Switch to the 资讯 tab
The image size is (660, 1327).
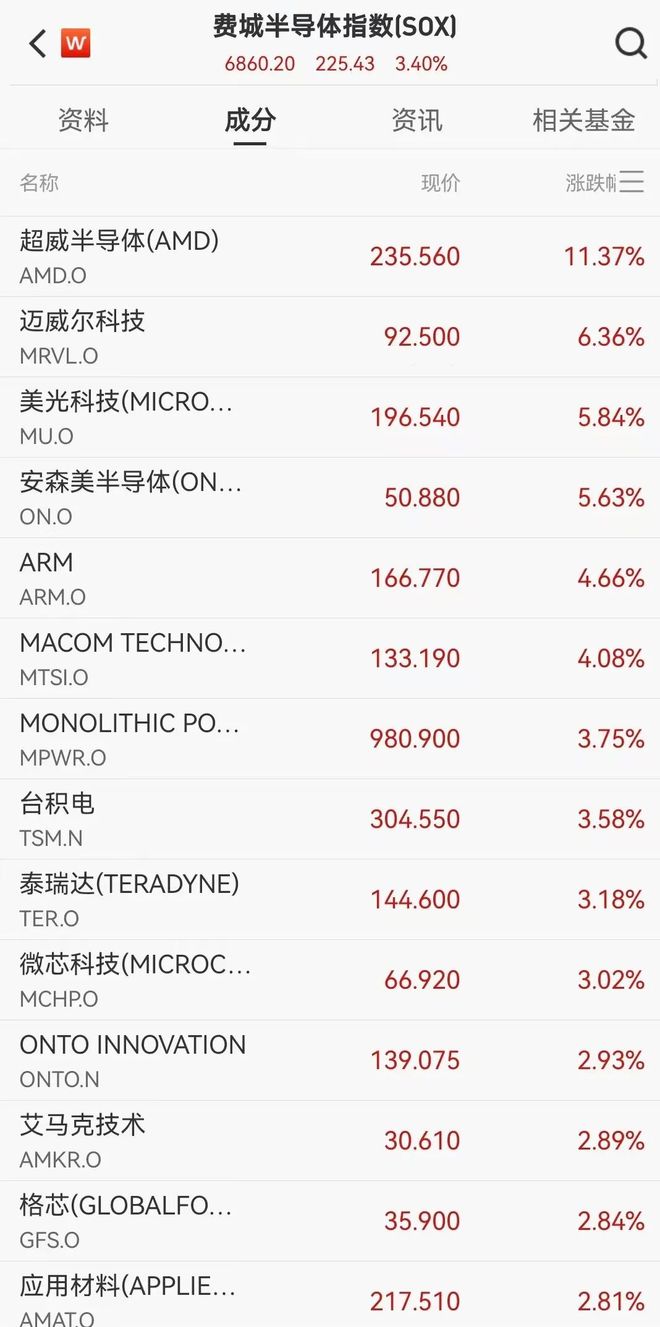[x=416, y=121]
